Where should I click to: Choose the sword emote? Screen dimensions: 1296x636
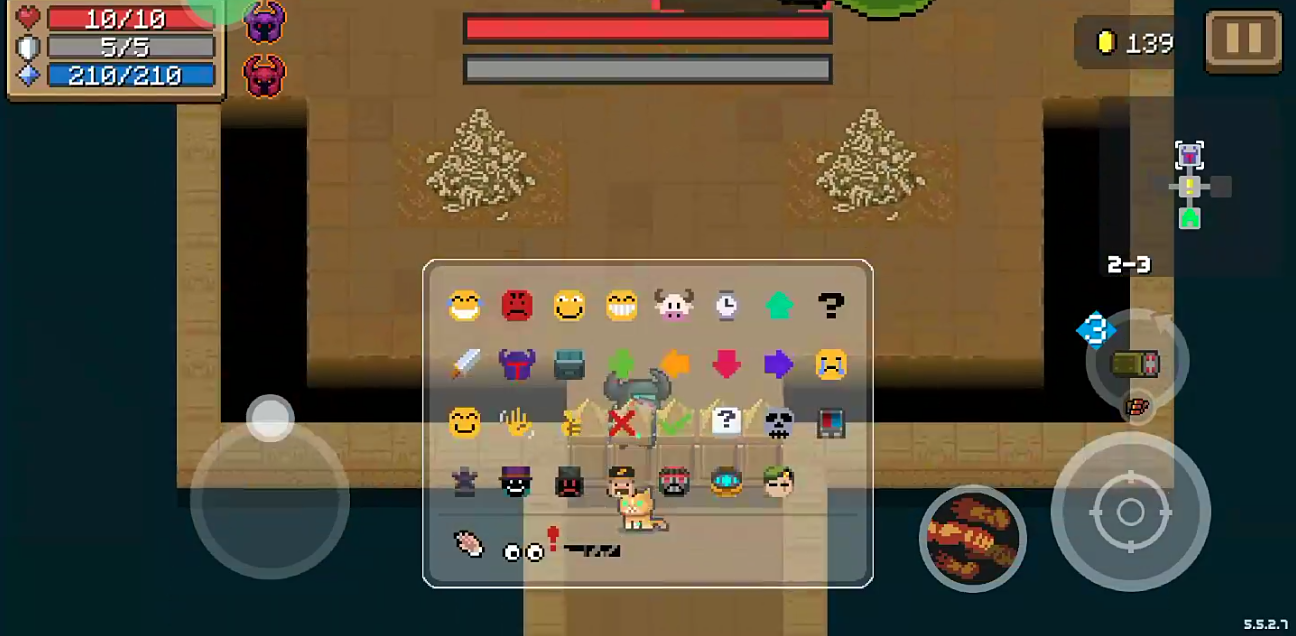click(464, 364)
